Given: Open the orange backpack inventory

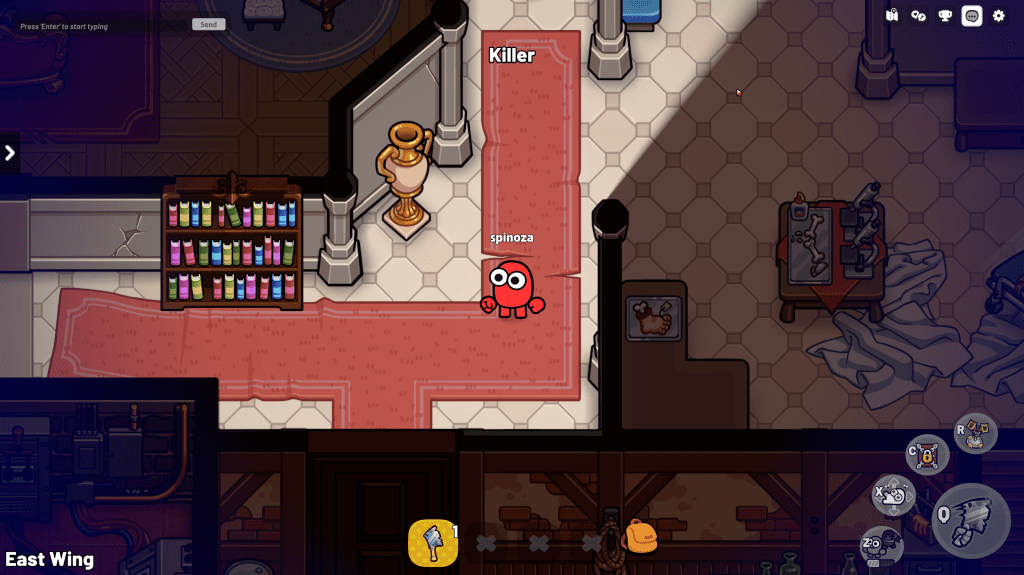Looking at the screenshot, I should point(640,537).
